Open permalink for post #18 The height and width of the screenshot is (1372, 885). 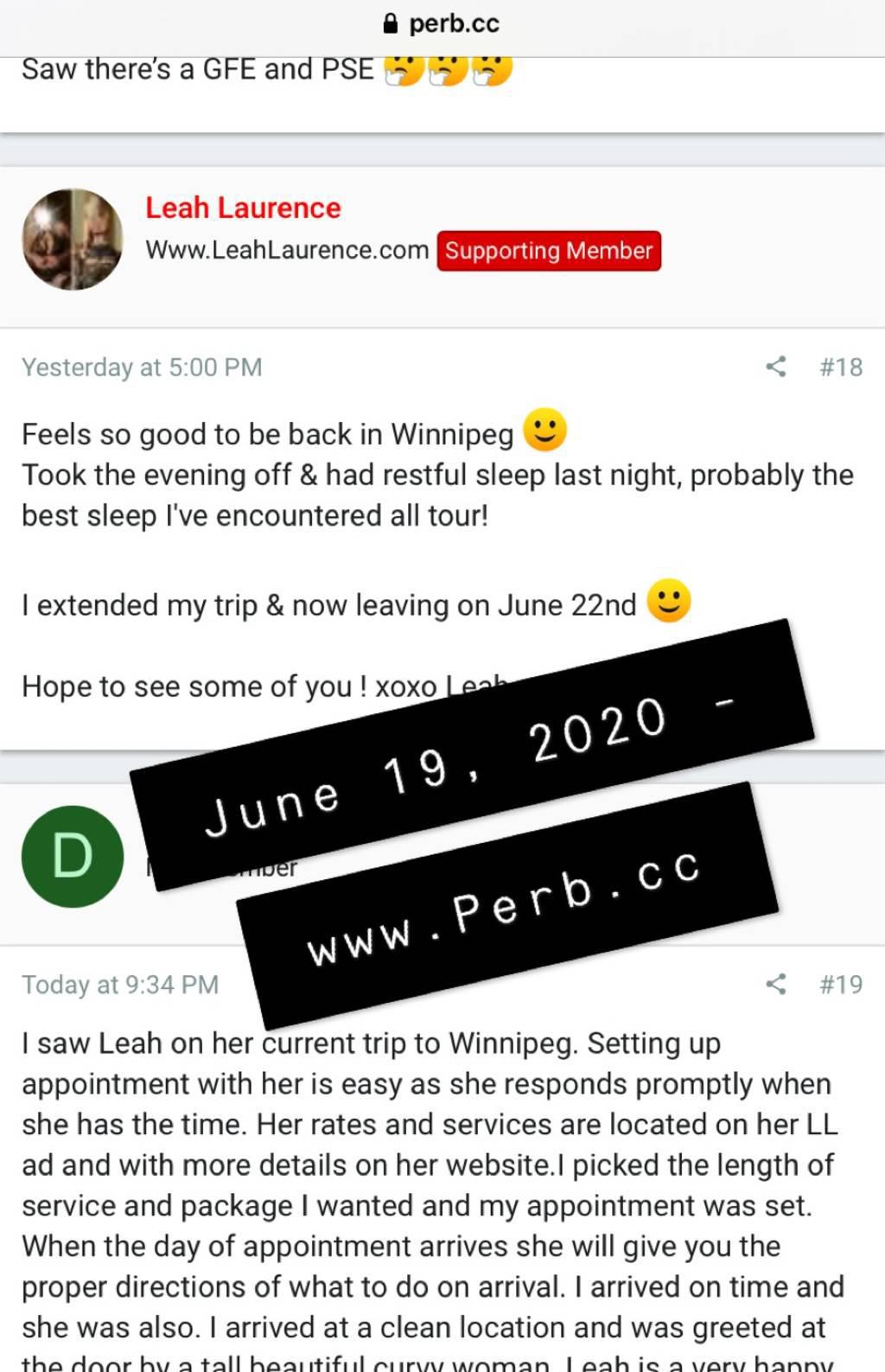tap(841, 367)
